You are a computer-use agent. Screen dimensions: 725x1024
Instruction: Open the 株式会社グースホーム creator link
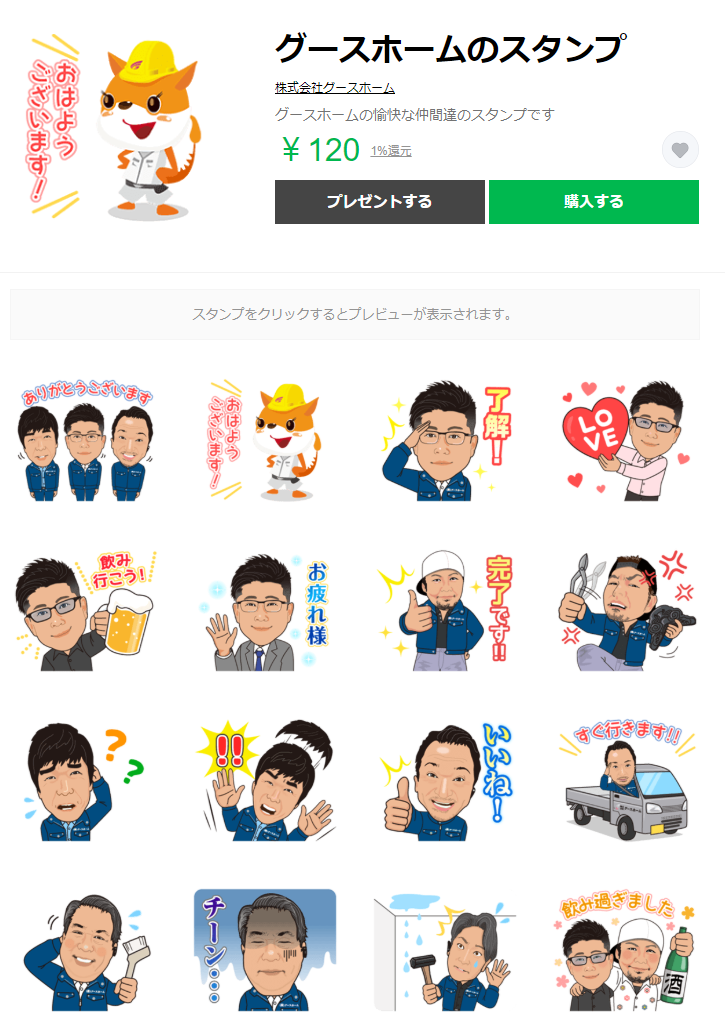(x=334, y=88)
